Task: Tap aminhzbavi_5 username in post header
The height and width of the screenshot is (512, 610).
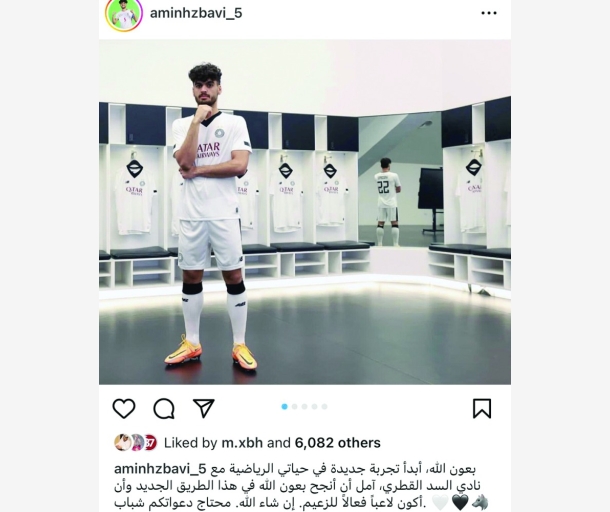Action: (x=195, y=14)
